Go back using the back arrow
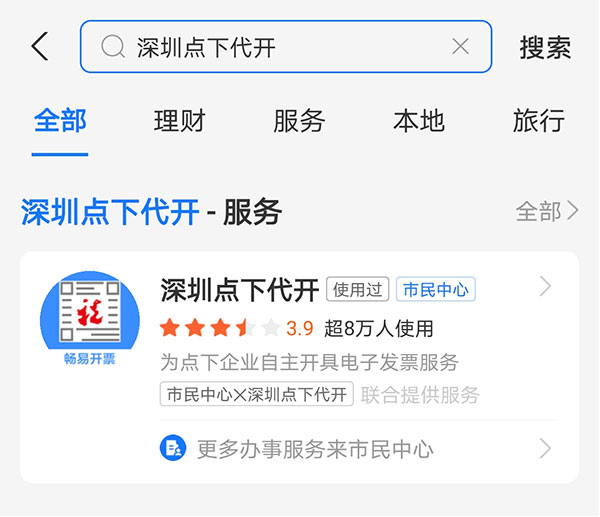Image resolution: width=600 pixels, height=517 pixels. click(x=39, y=47)
